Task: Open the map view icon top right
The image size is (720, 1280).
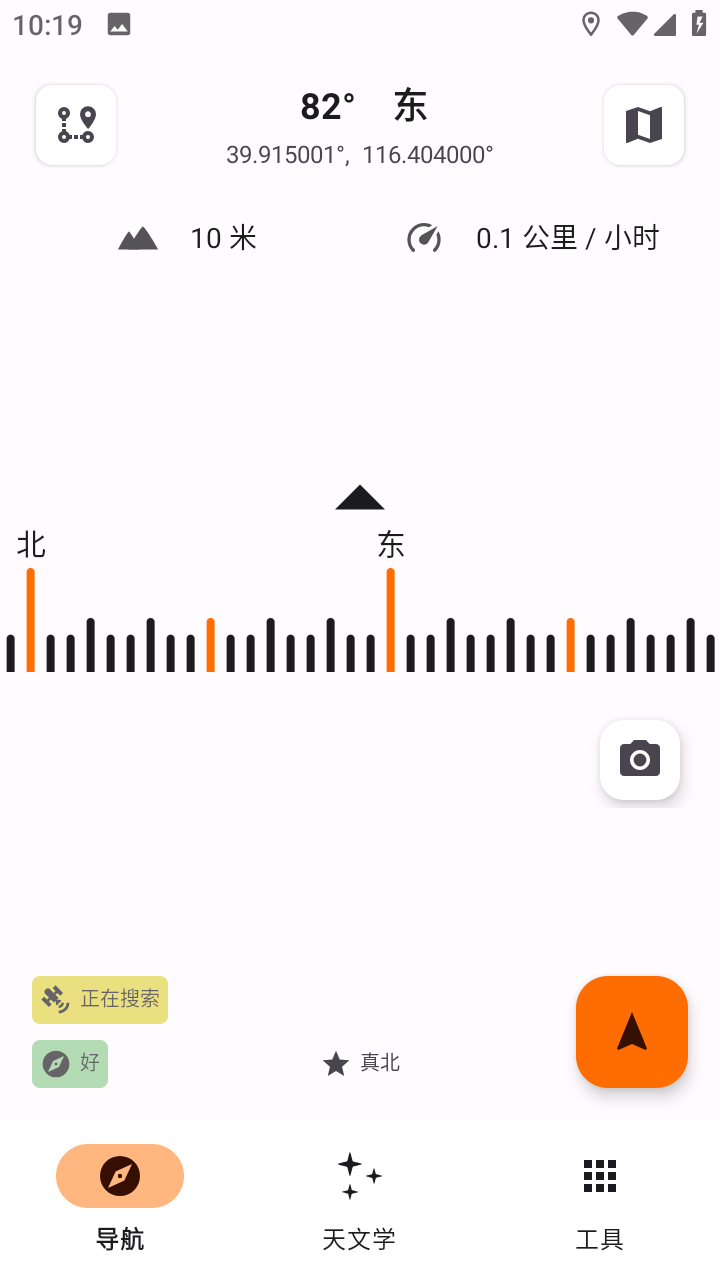Action: point(644,124)
